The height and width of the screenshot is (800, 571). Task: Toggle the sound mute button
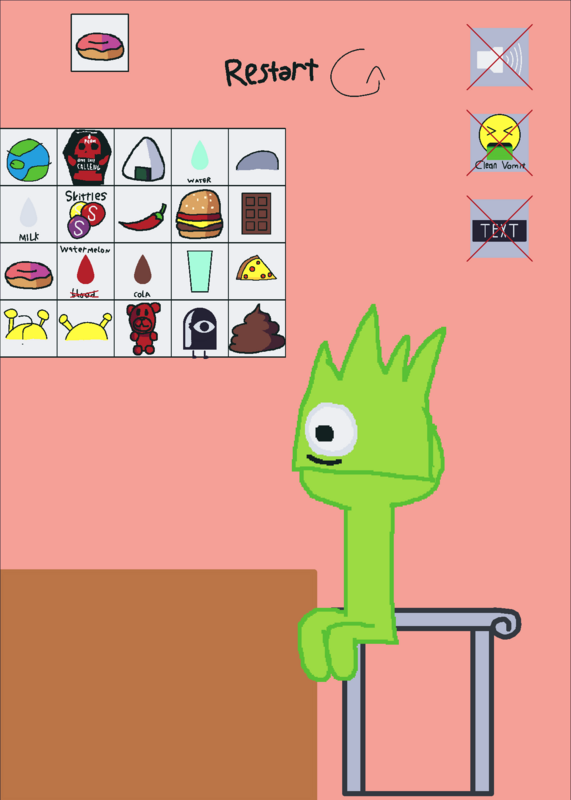(499, 57)
